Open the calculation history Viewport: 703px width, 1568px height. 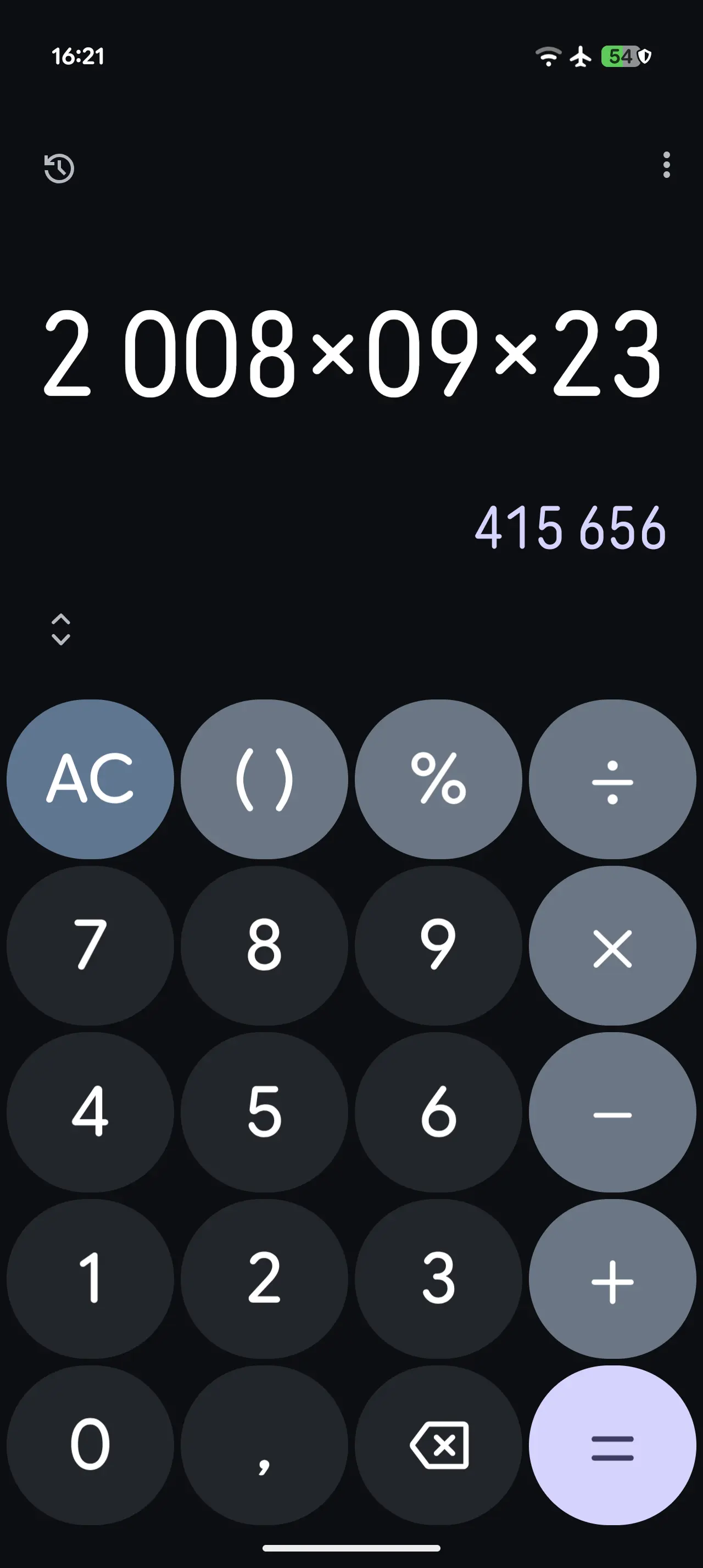(59, 168)
